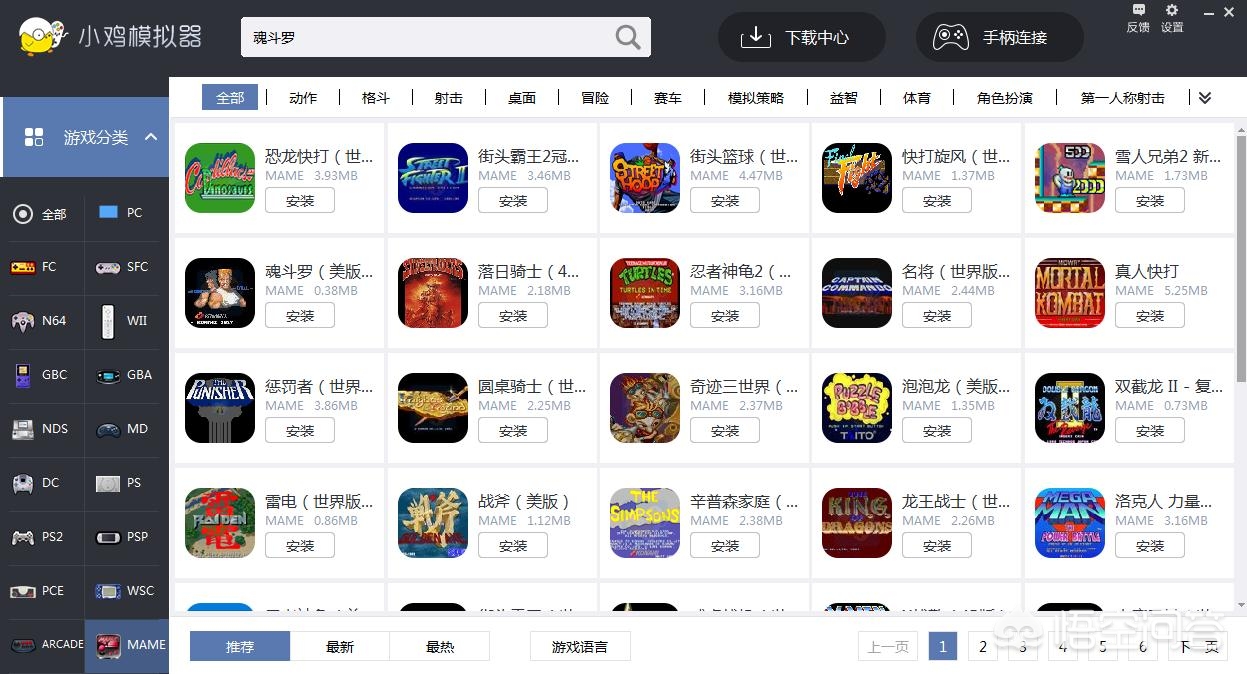
Task: Tap the search magnifier icon
Action: [x=628, y=38]
